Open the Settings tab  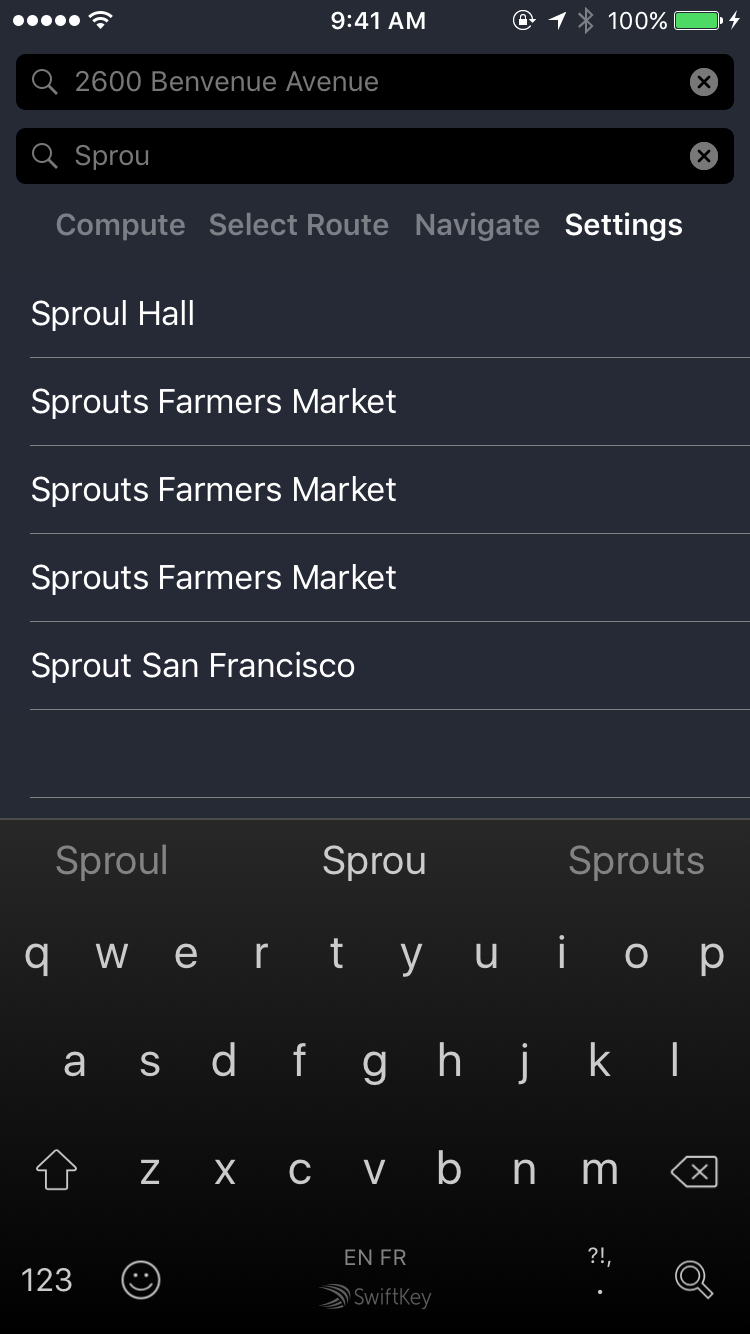[x=623, y=225]
